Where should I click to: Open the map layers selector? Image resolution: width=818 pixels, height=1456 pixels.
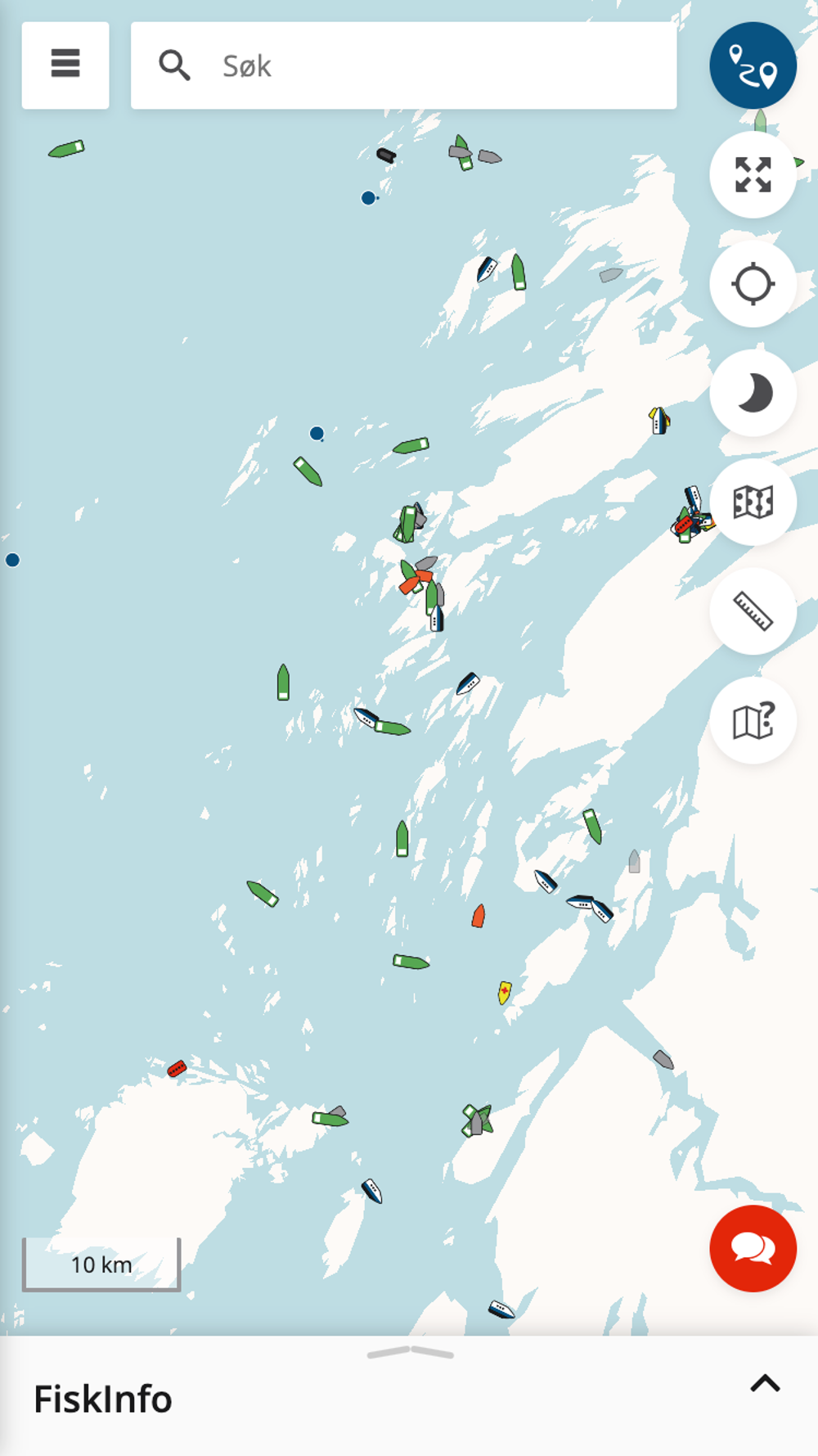point(753,502)
